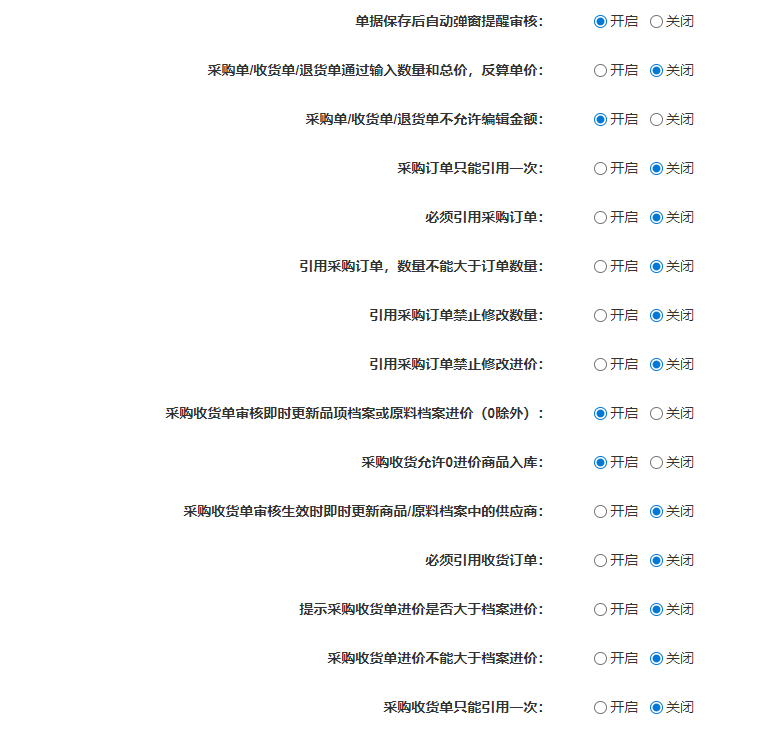This screenshot has width=783, height=729.
Task: Choose 开启 for 采购收货单审核生效时即时更新商品/原料档案中的供应商
Action: (600, 511)
